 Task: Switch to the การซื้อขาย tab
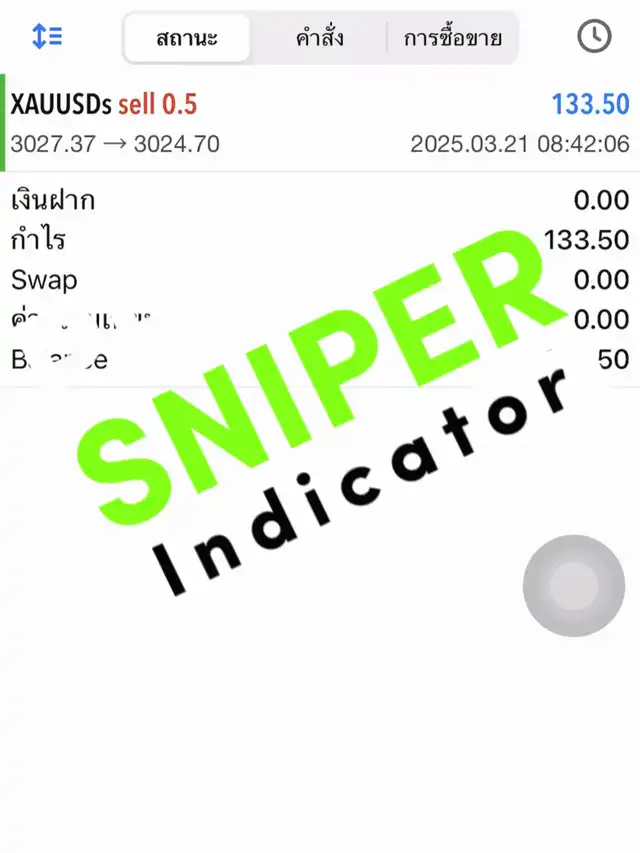click(452, 39)
